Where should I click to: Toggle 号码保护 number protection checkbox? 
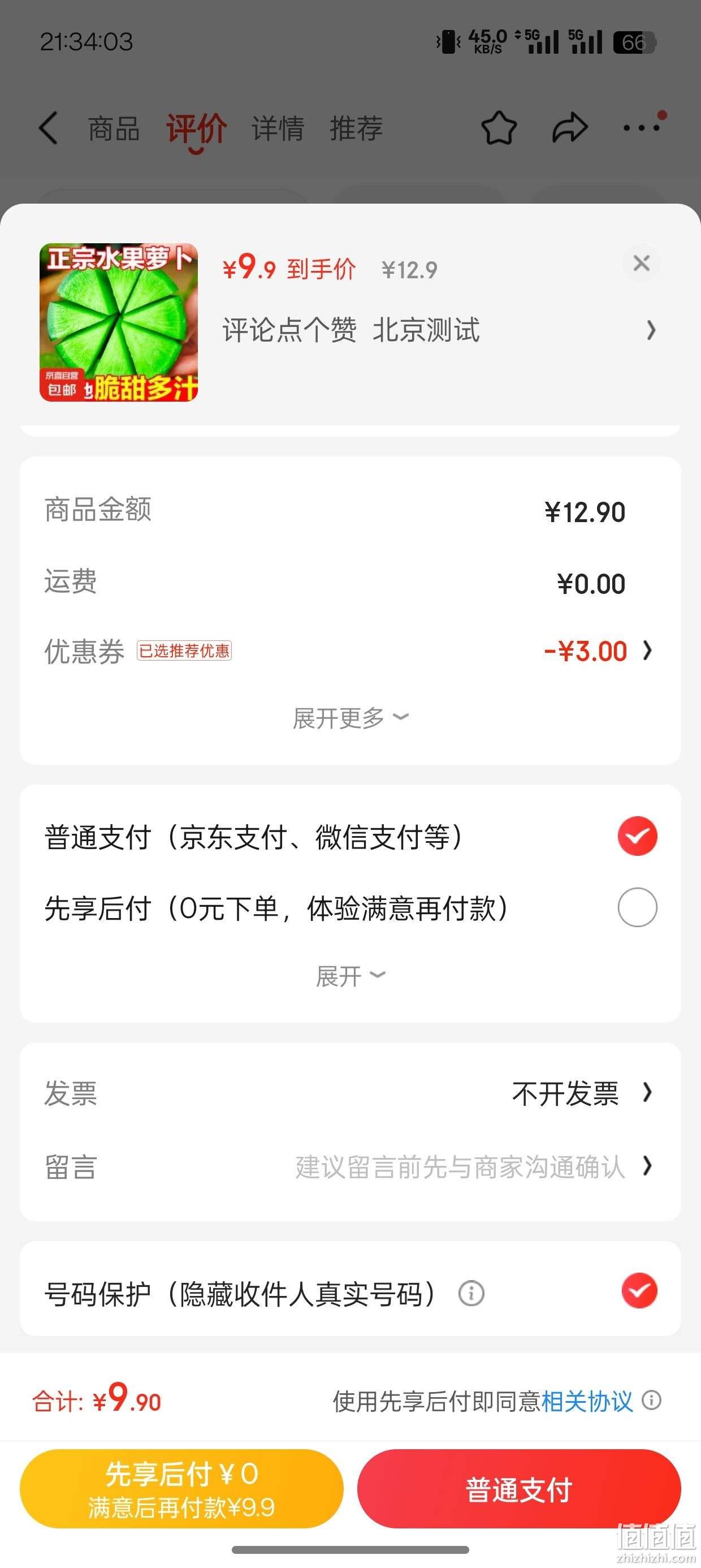click(639, 1290)
